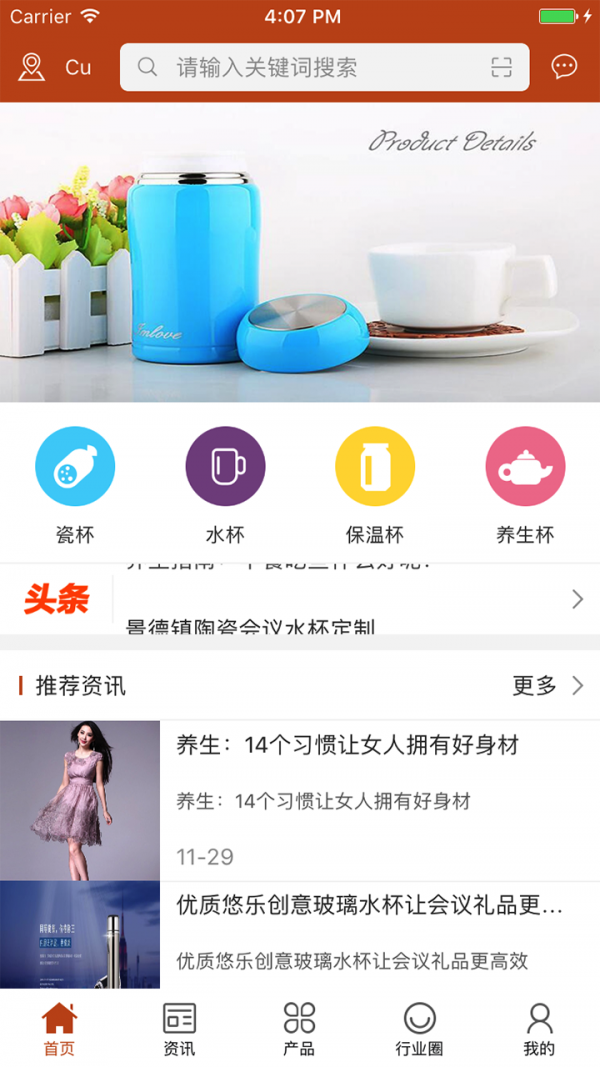The height and width of the screenshot is (1067, 600).
Task: Open the scan icon in search bar
Action: (501, 67)
